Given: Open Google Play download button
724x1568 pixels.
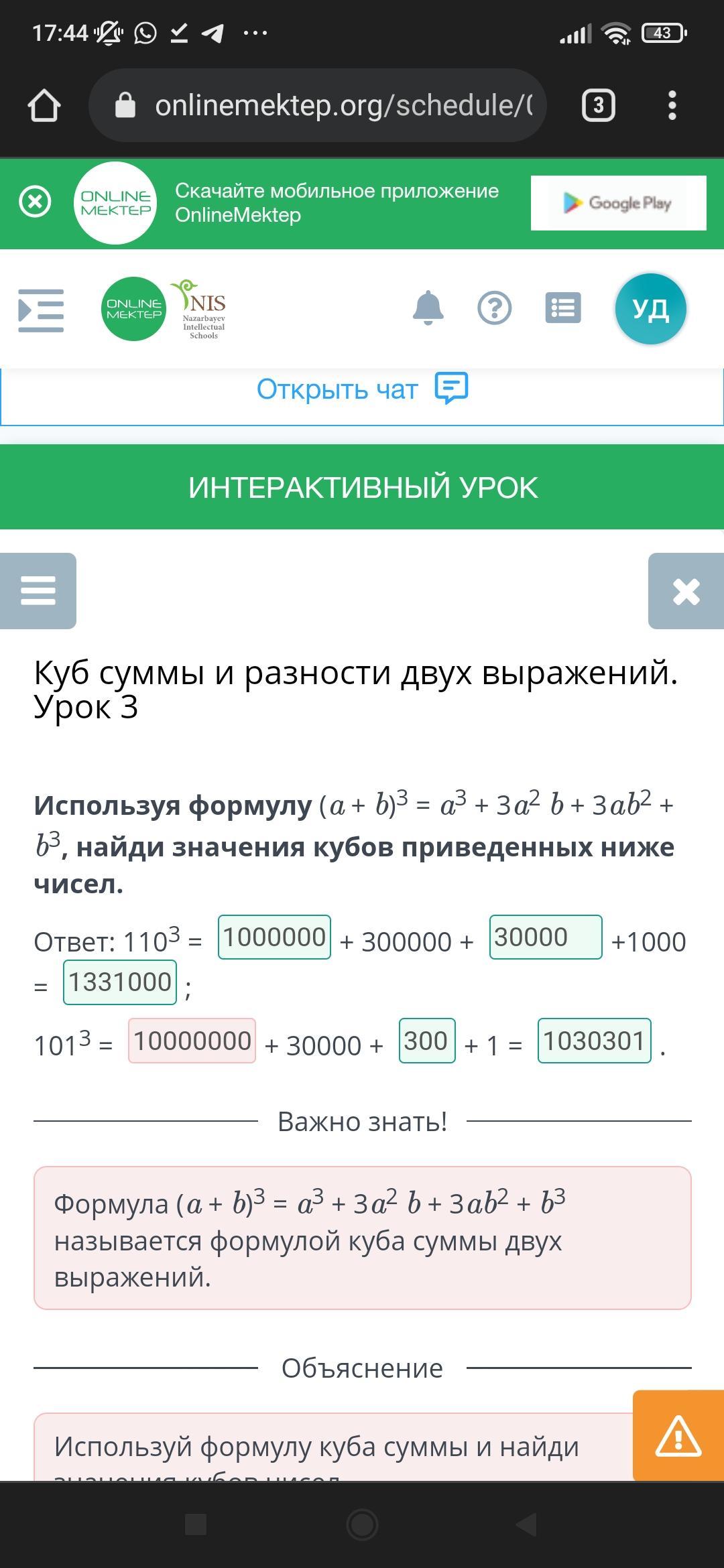Looking at the screenshot, I should 618,203.
